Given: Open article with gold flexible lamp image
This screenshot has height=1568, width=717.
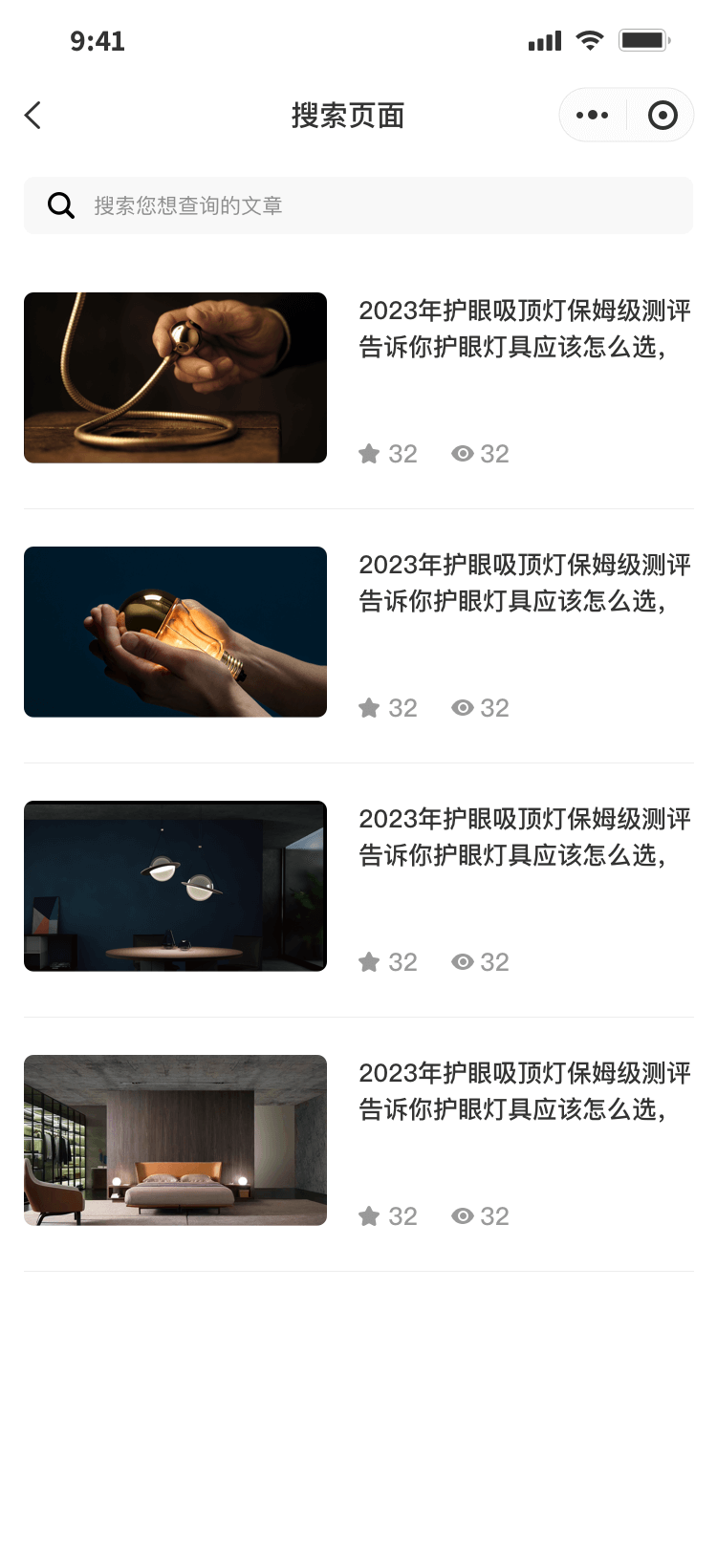Looking at the screenshot, I should [x=176, y=377].
